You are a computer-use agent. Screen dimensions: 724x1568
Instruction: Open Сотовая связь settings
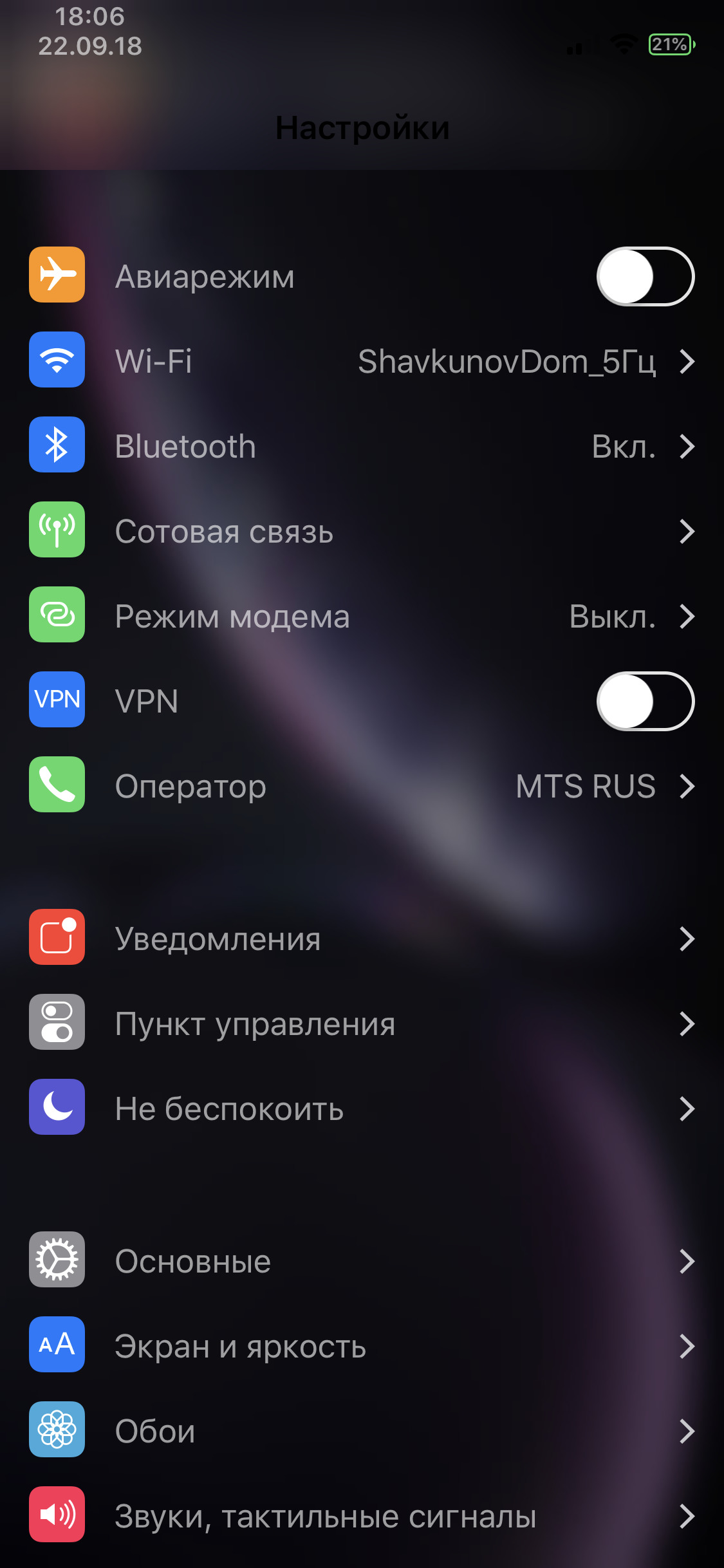pos(362,532)
